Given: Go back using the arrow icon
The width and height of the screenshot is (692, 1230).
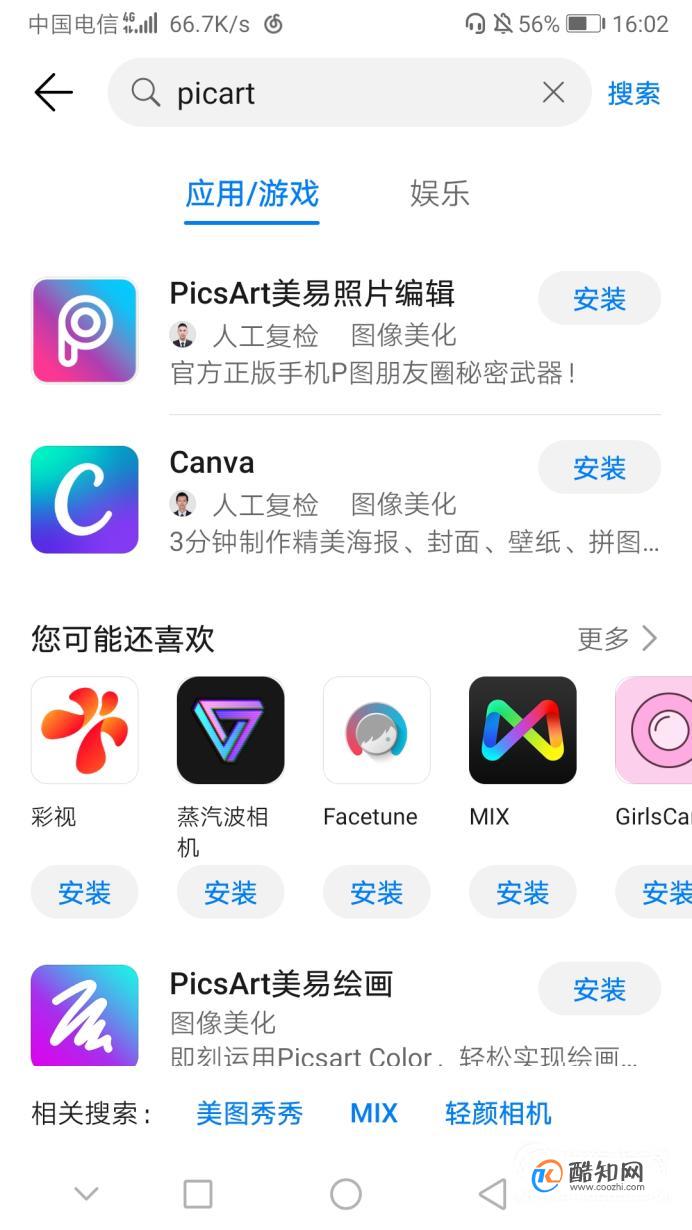Looking at the screenshot, I should click(x=54, y=93).
